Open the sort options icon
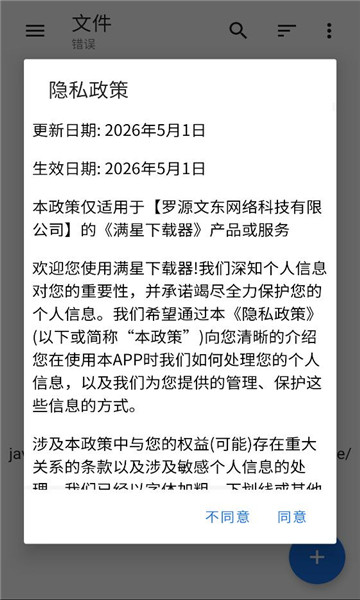 pos(287,31)
